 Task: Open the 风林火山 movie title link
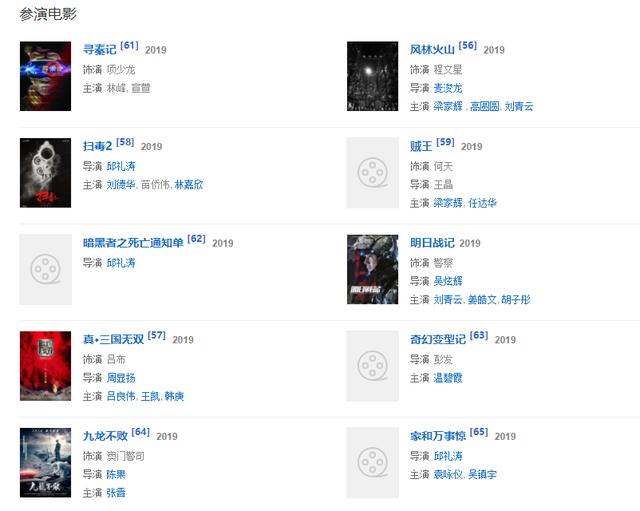point(432,49)
